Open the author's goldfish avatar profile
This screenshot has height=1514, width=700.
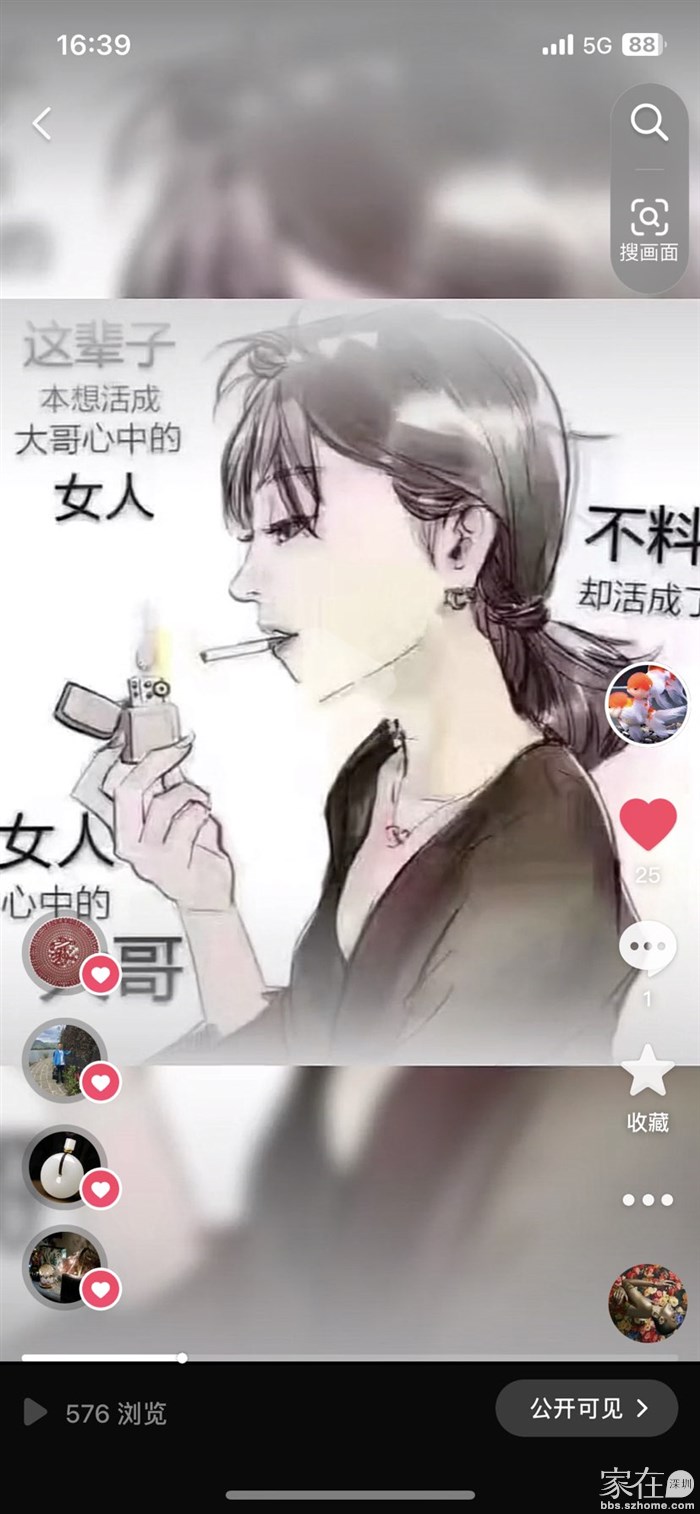coord(647,704)
